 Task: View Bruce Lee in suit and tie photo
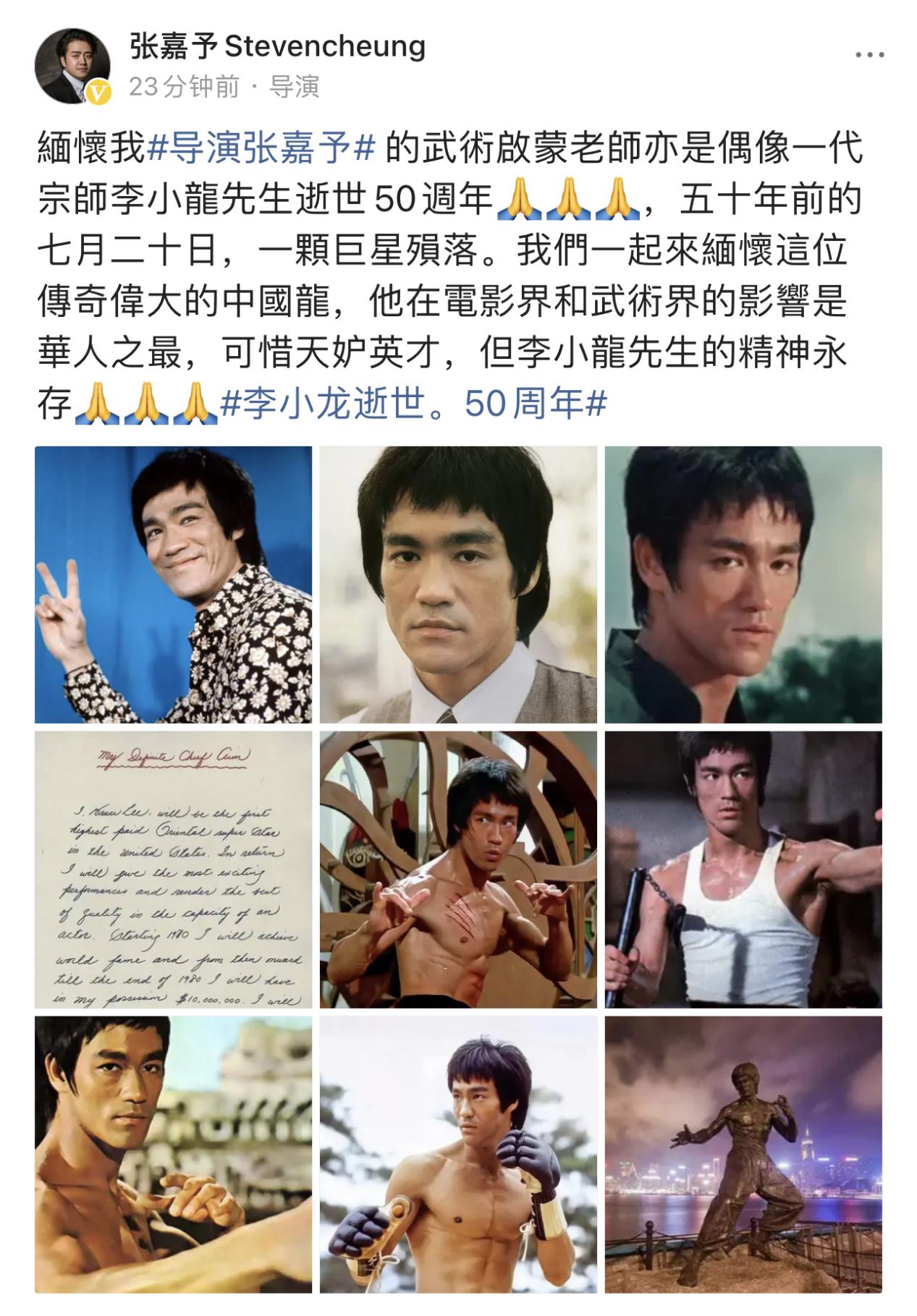457,585
